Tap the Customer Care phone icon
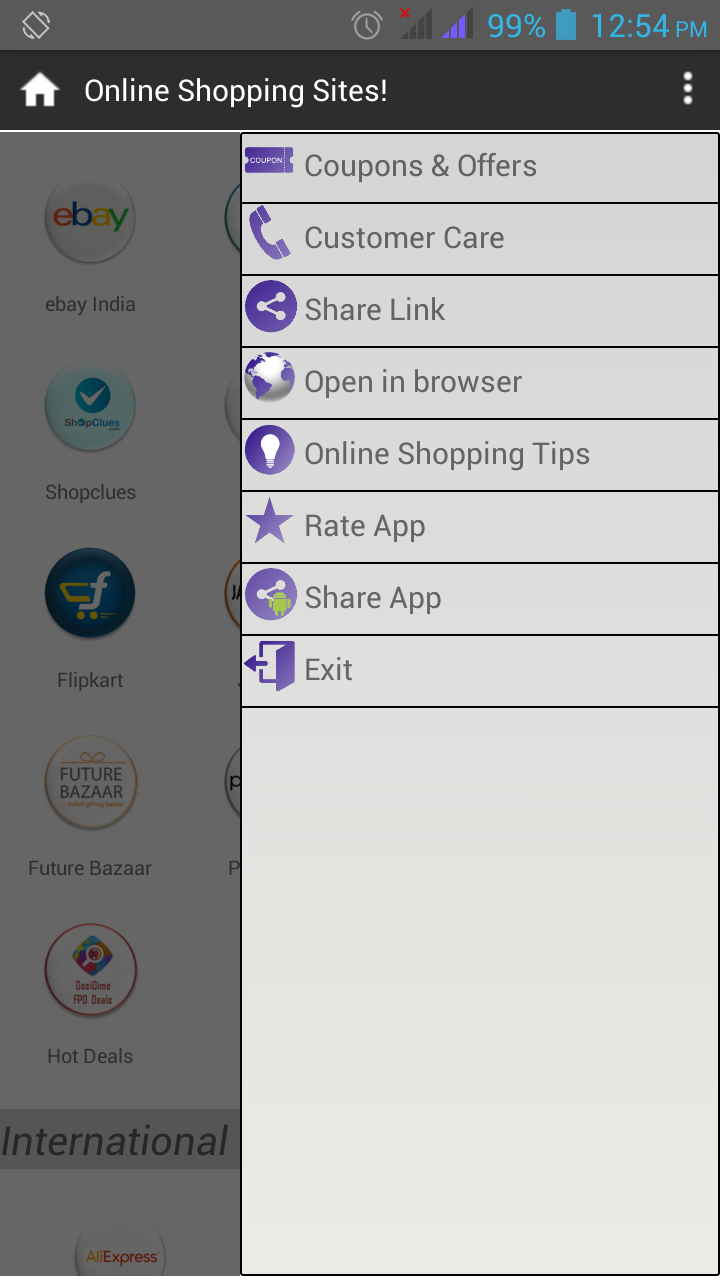 tap(269, 238)
